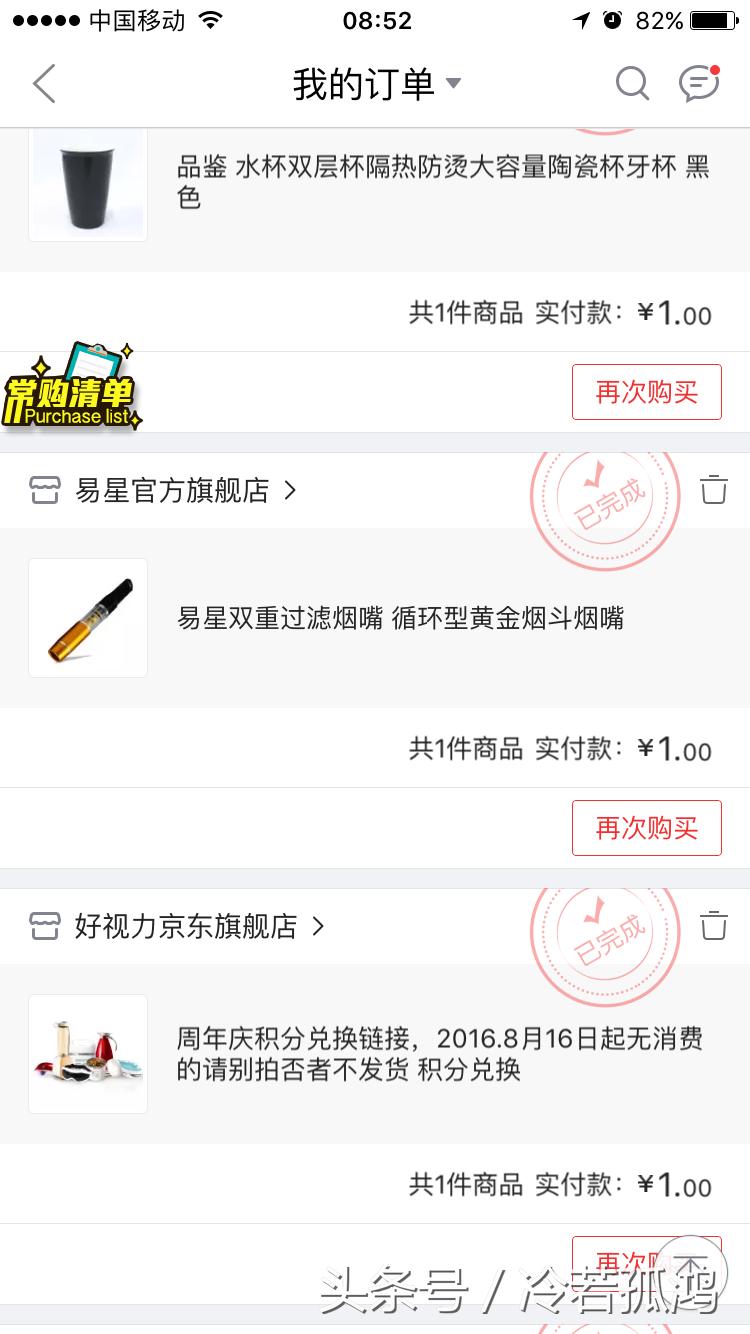Select the 好视力京东旗舰店 store name
The height and width of the screenshot is (1334, 750).
click(185, 927)
